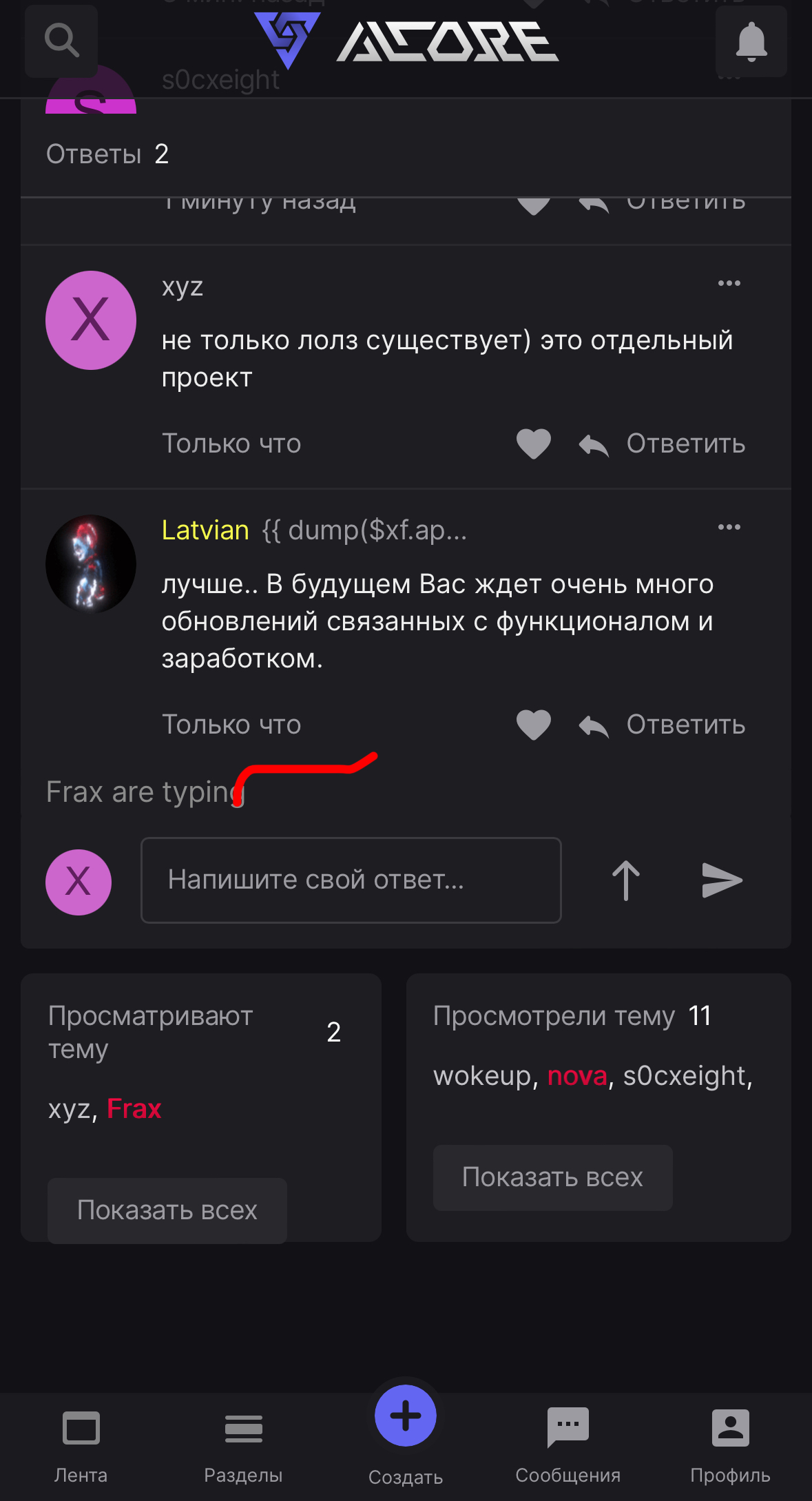Open the search icon in the header

pyautogui.click(x=61, y=41)
